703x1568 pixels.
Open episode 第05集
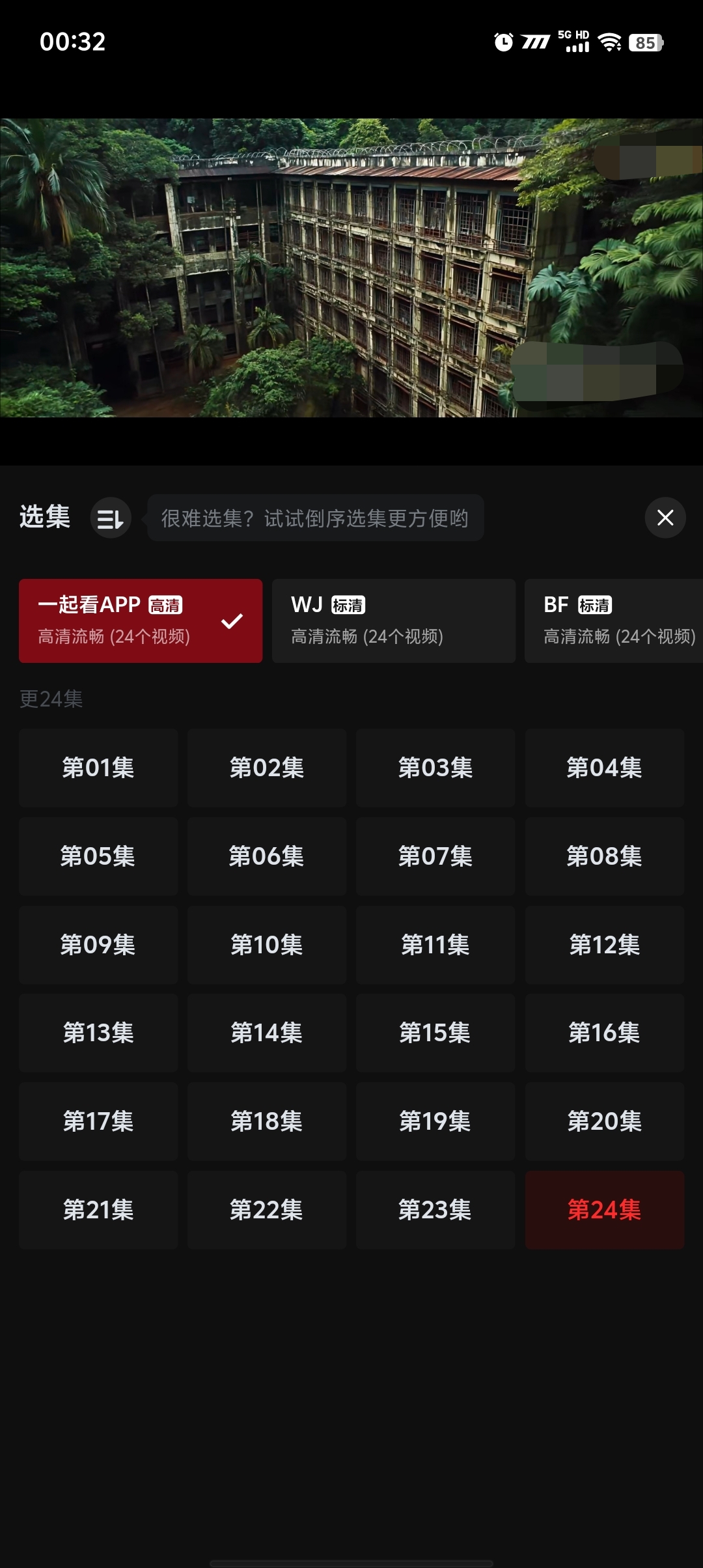pyautogui.click(x=98, y=856)
